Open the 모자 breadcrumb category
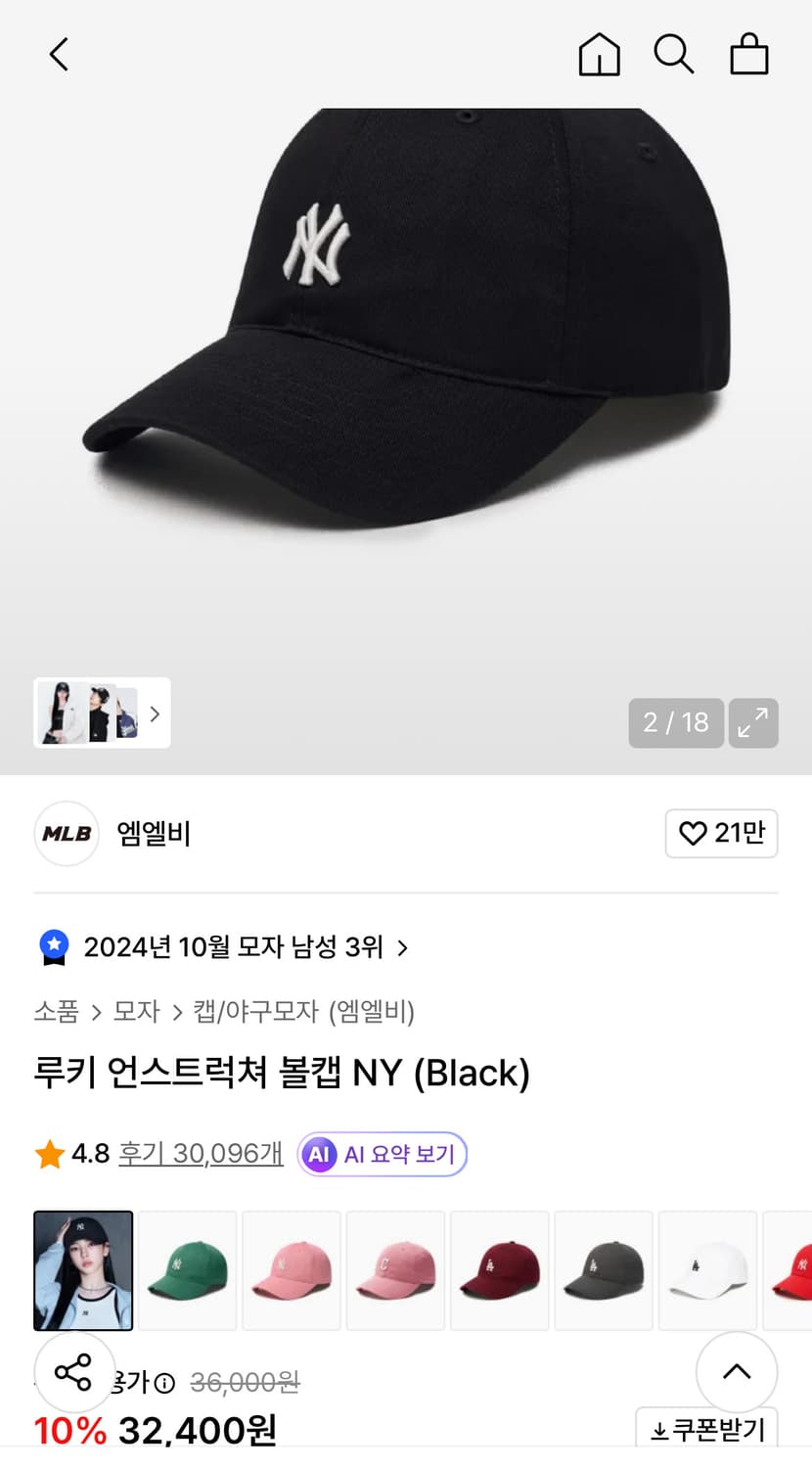Viewport: 812px width, 1468px height. 135,1012
